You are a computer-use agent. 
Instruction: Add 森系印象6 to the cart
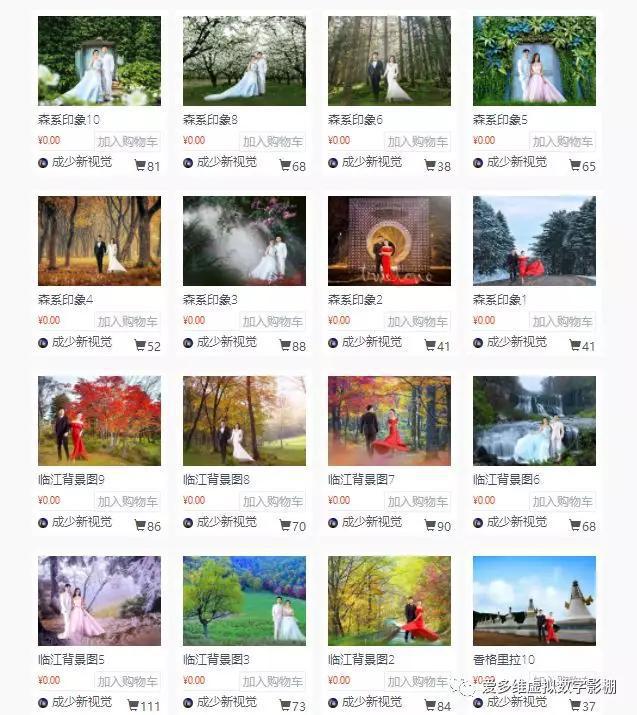point(417,142)
